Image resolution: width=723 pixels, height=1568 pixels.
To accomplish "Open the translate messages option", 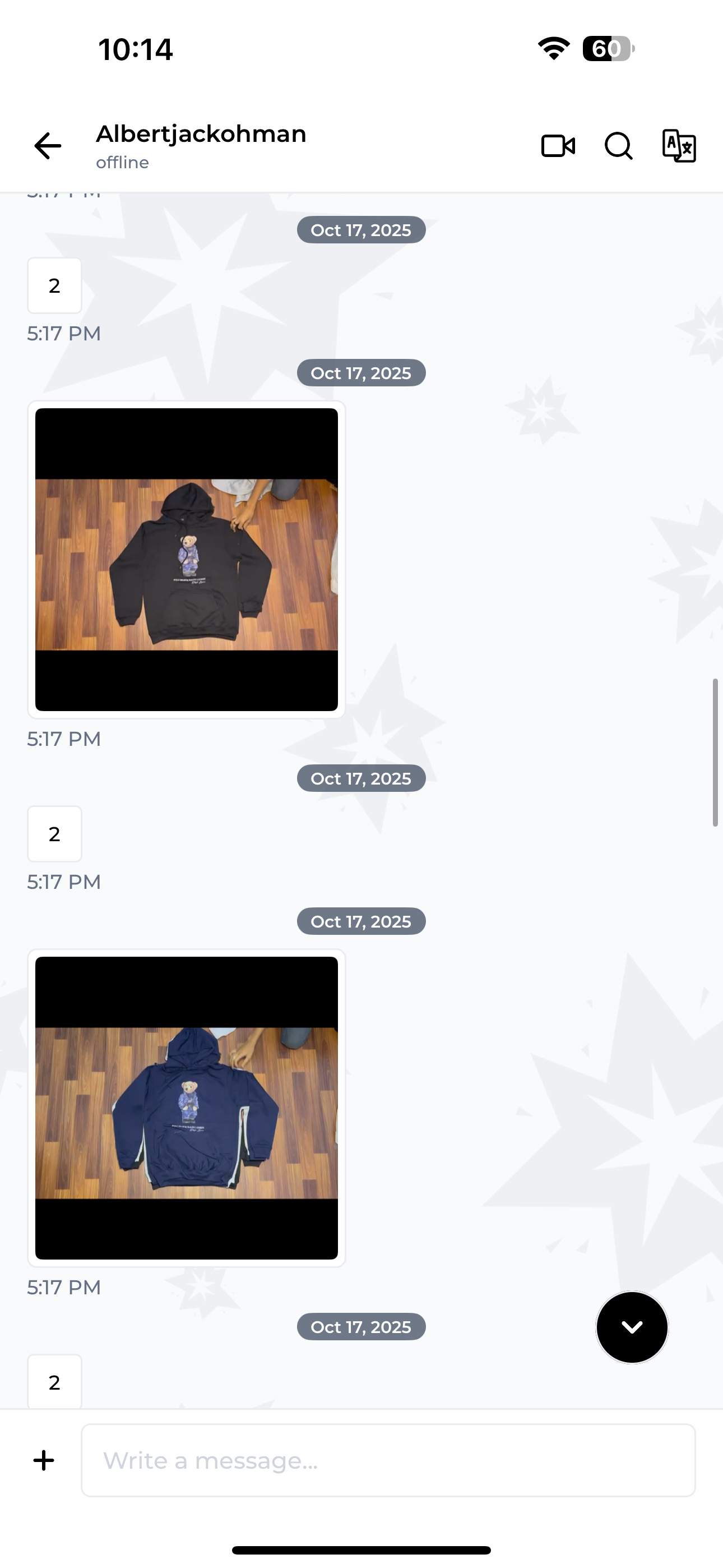I will pos(679,146).
